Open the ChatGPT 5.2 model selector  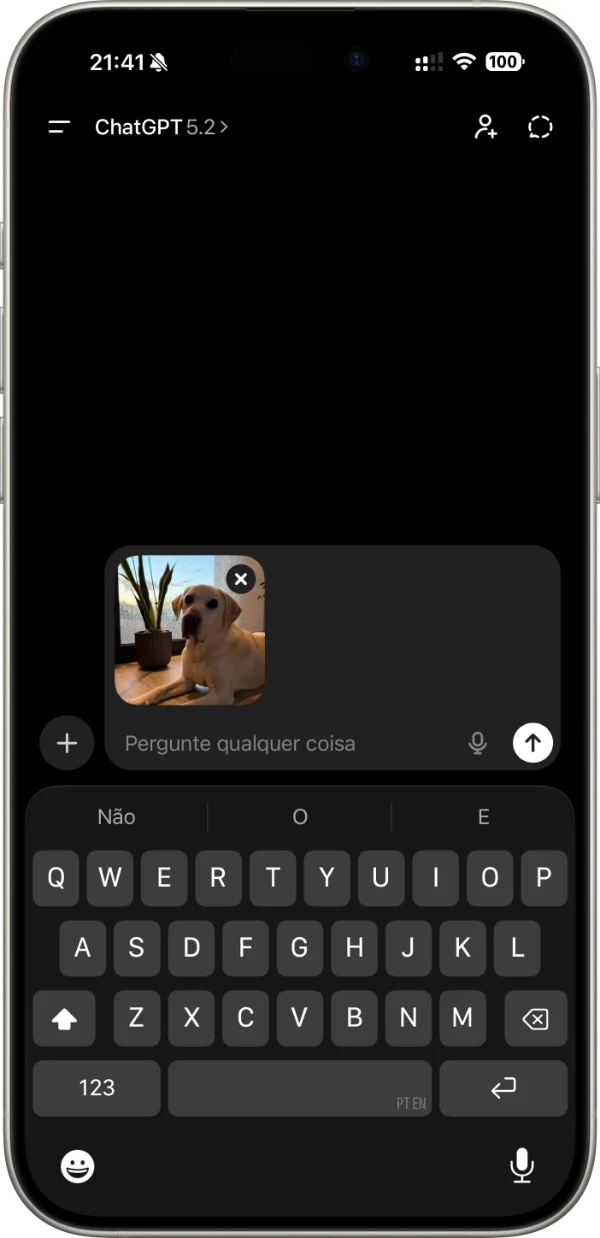[x=161, y=127]
